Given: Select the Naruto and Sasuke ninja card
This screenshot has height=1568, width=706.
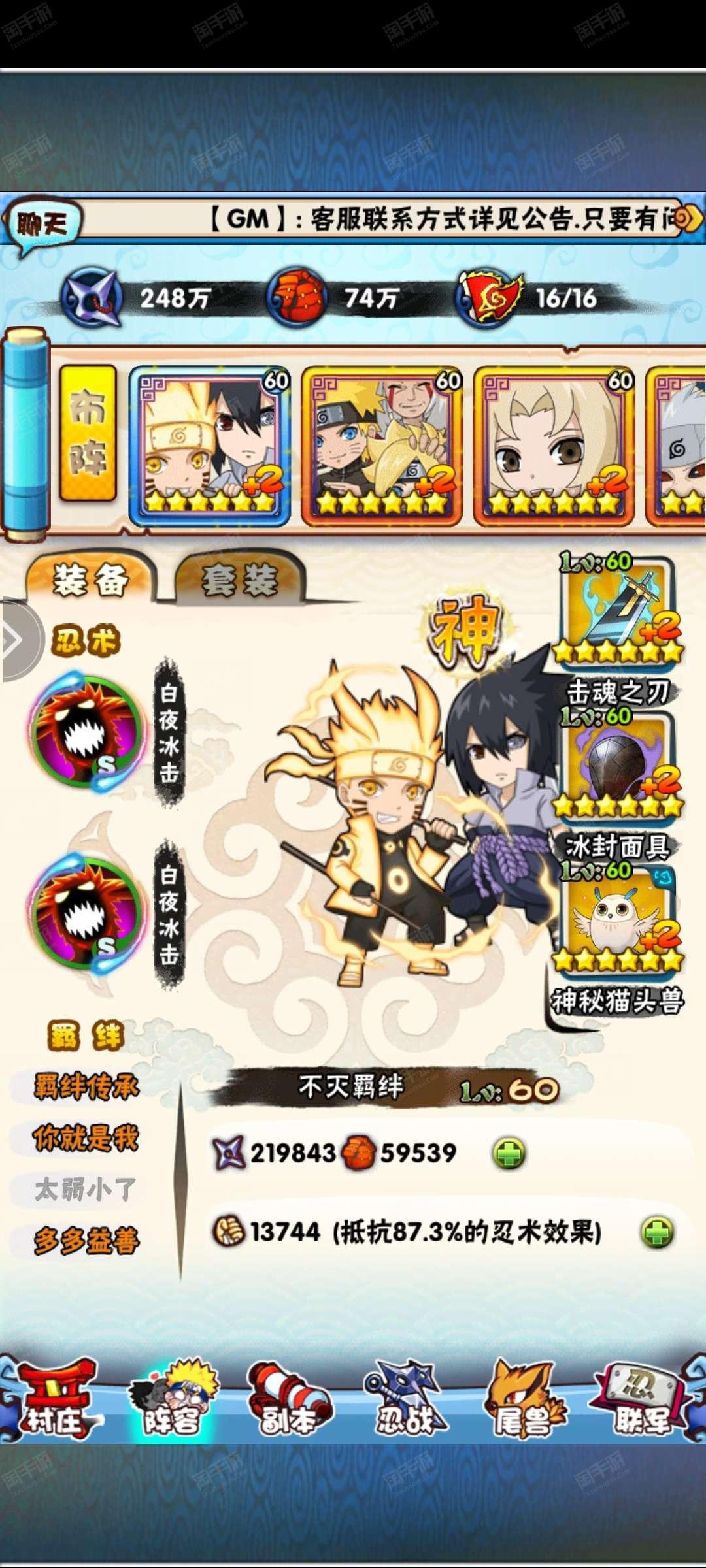Looking at the screenshot, I should (x=210, y=446).
